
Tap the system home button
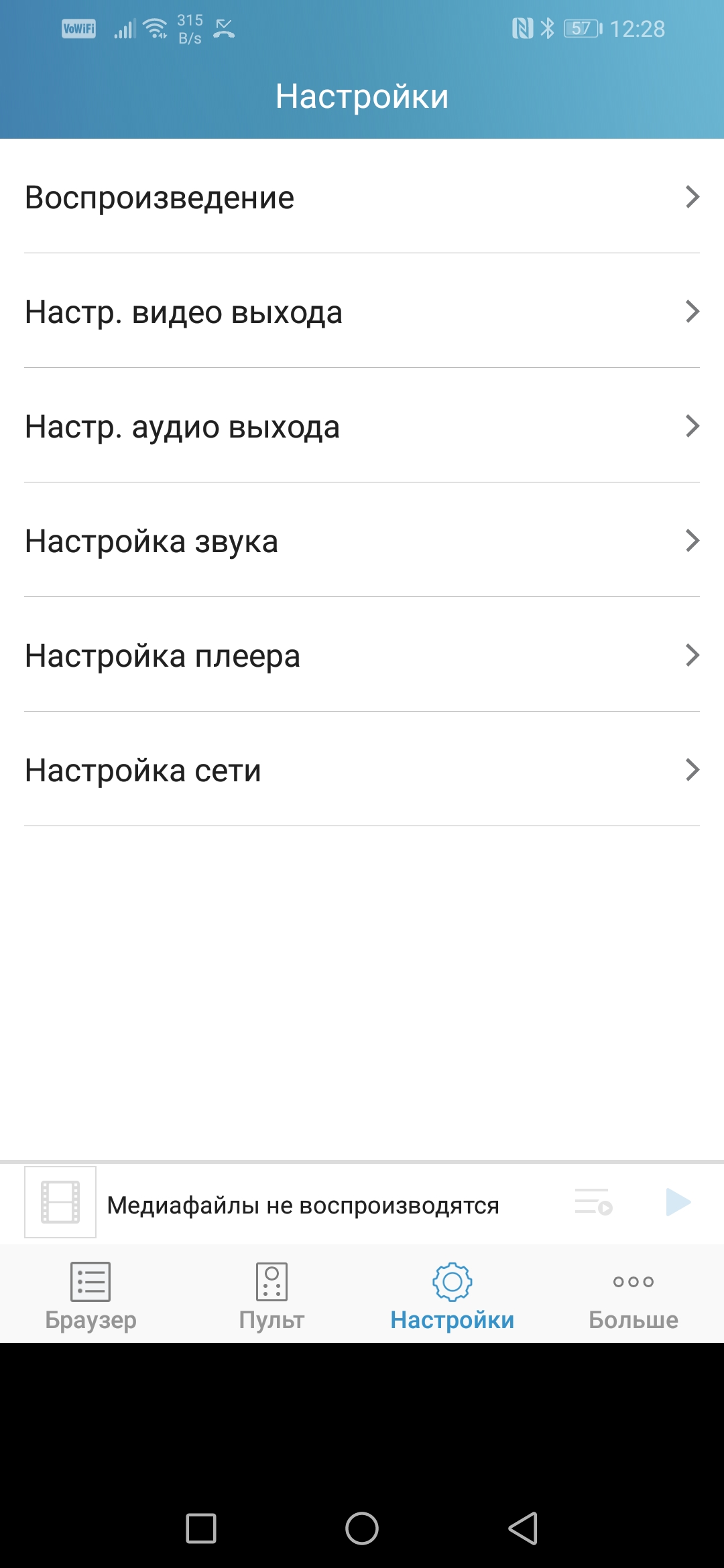coord(362,1528)
